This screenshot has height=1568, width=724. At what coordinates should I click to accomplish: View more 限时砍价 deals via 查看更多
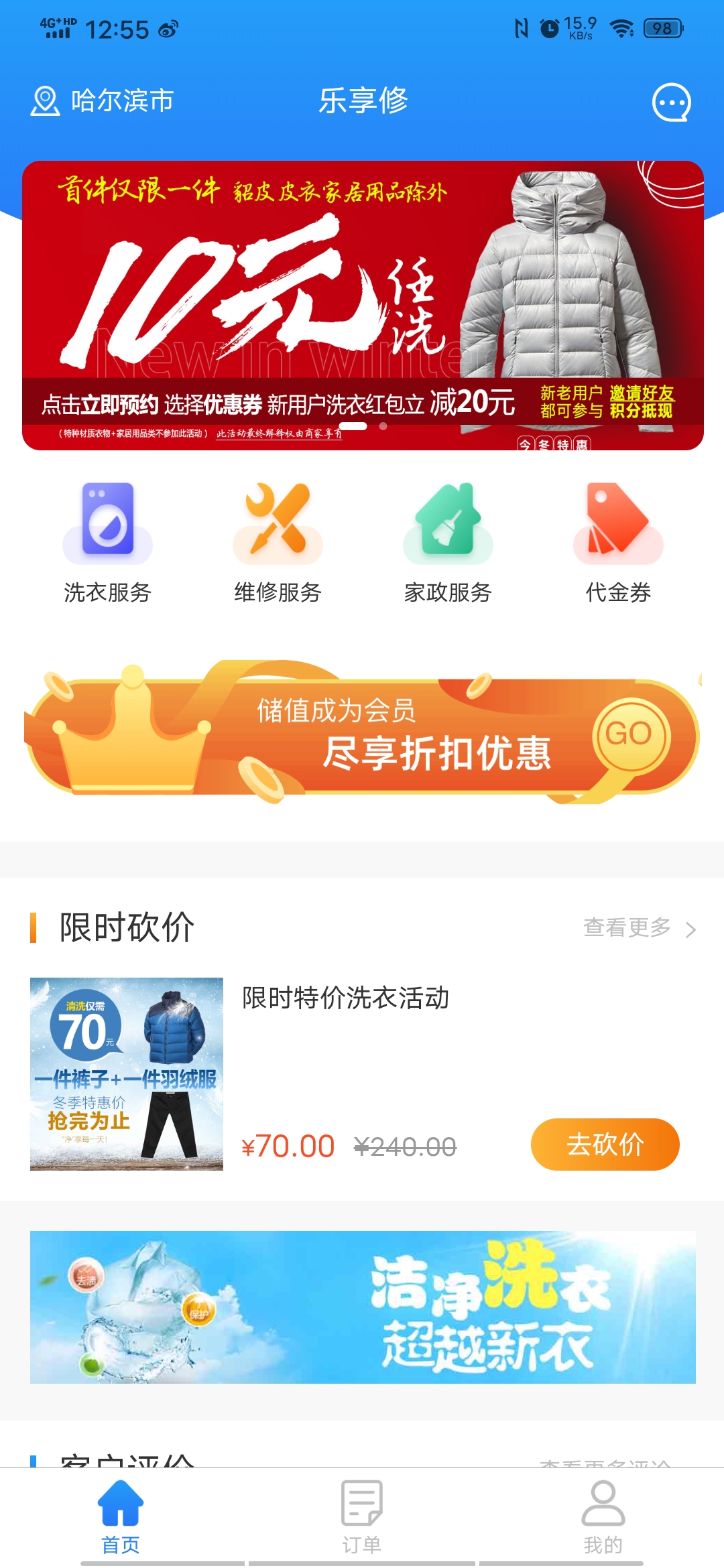pos(639,928)
